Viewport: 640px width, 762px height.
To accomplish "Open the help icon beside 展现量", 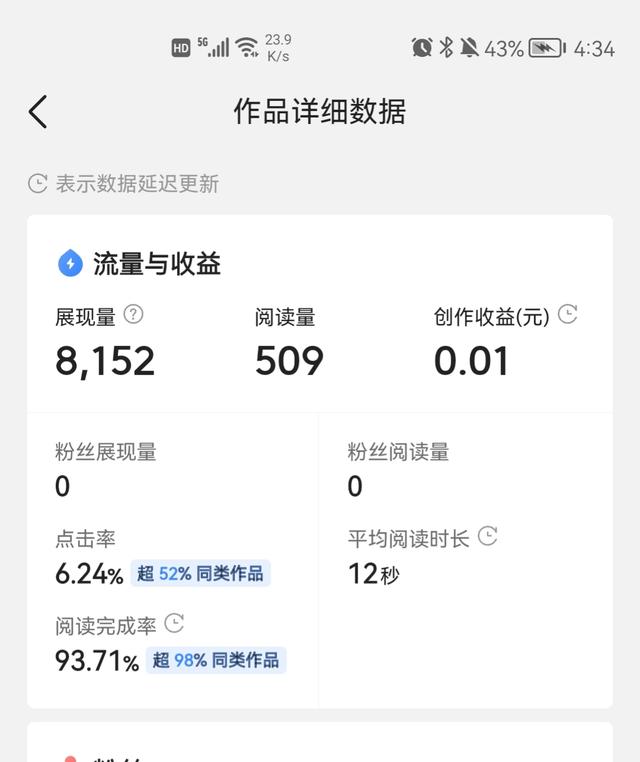I will [x=133, y=315].
